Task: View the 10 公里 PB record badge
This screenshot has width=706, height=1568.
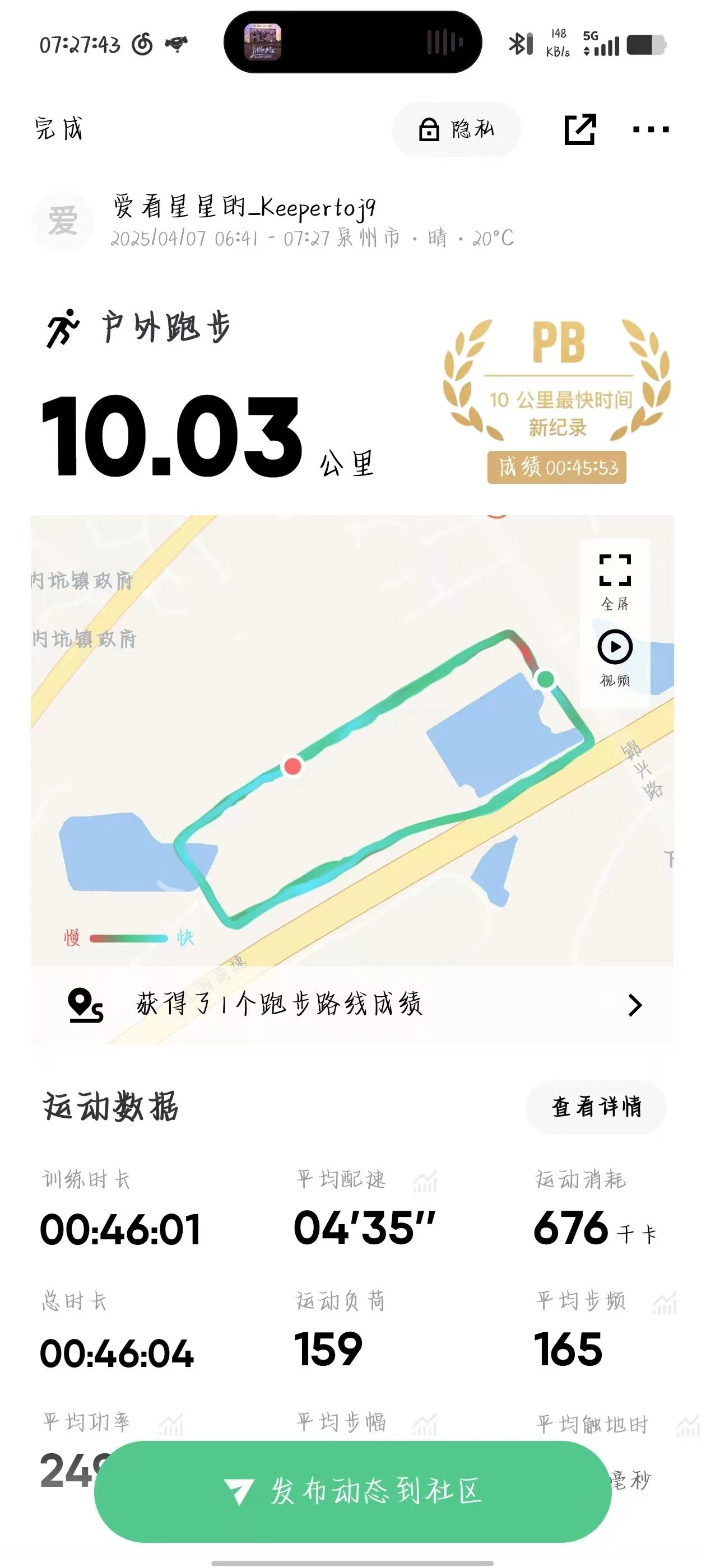Action: (x=557, y=400)
